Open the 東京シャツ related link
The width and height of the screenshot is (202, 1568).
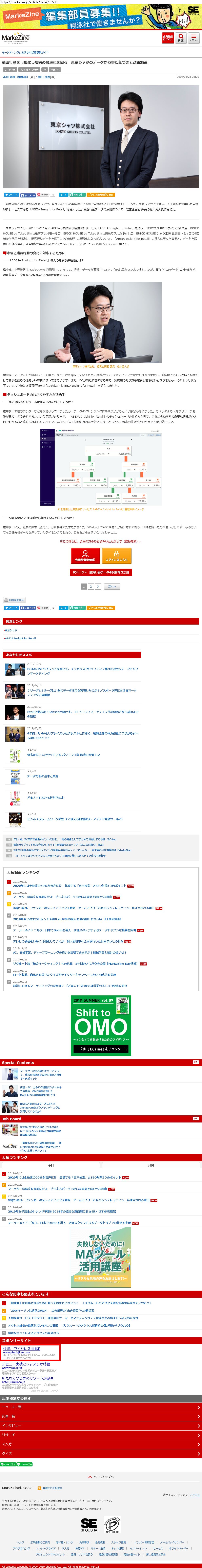pos(11,630)
